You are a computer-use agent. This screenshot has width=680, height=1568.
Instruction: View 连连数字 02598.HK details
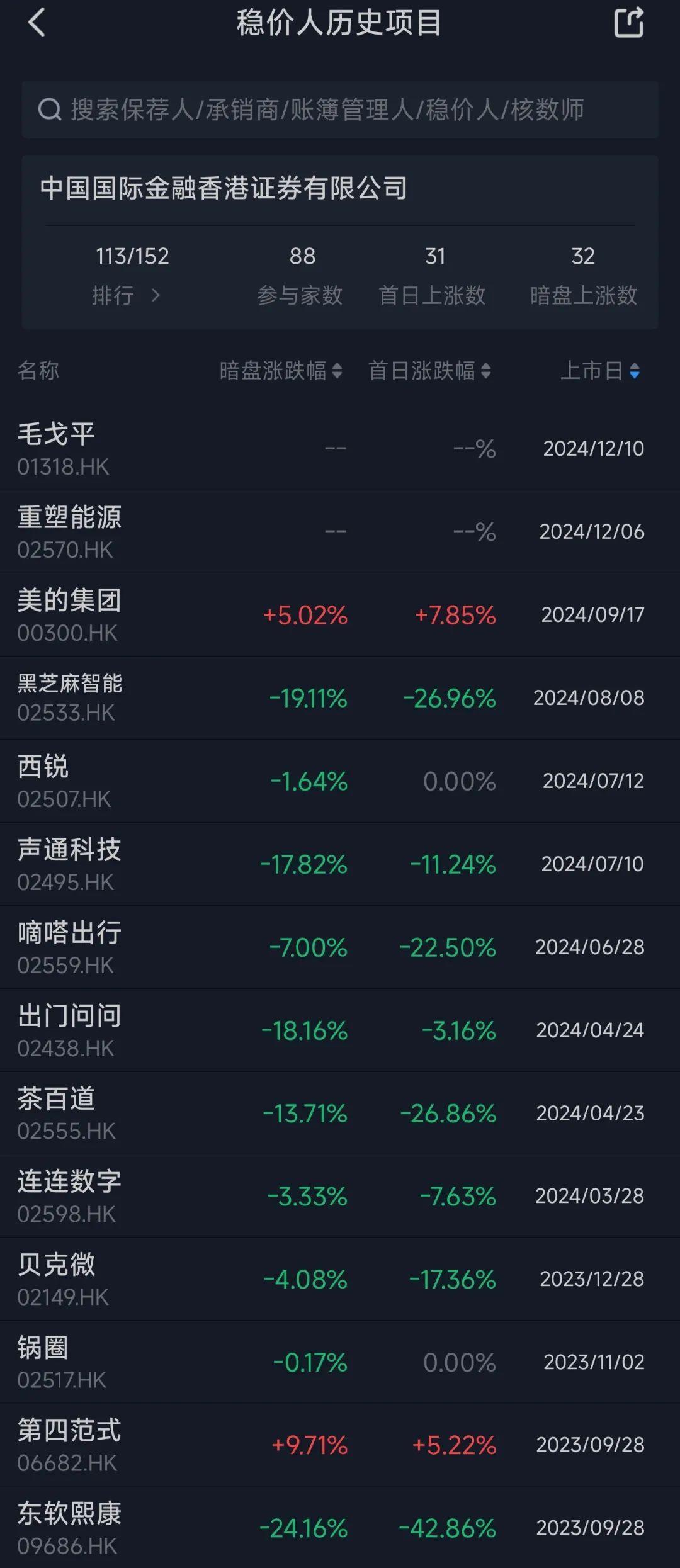pyautogui.click(x=340, y=1196)
